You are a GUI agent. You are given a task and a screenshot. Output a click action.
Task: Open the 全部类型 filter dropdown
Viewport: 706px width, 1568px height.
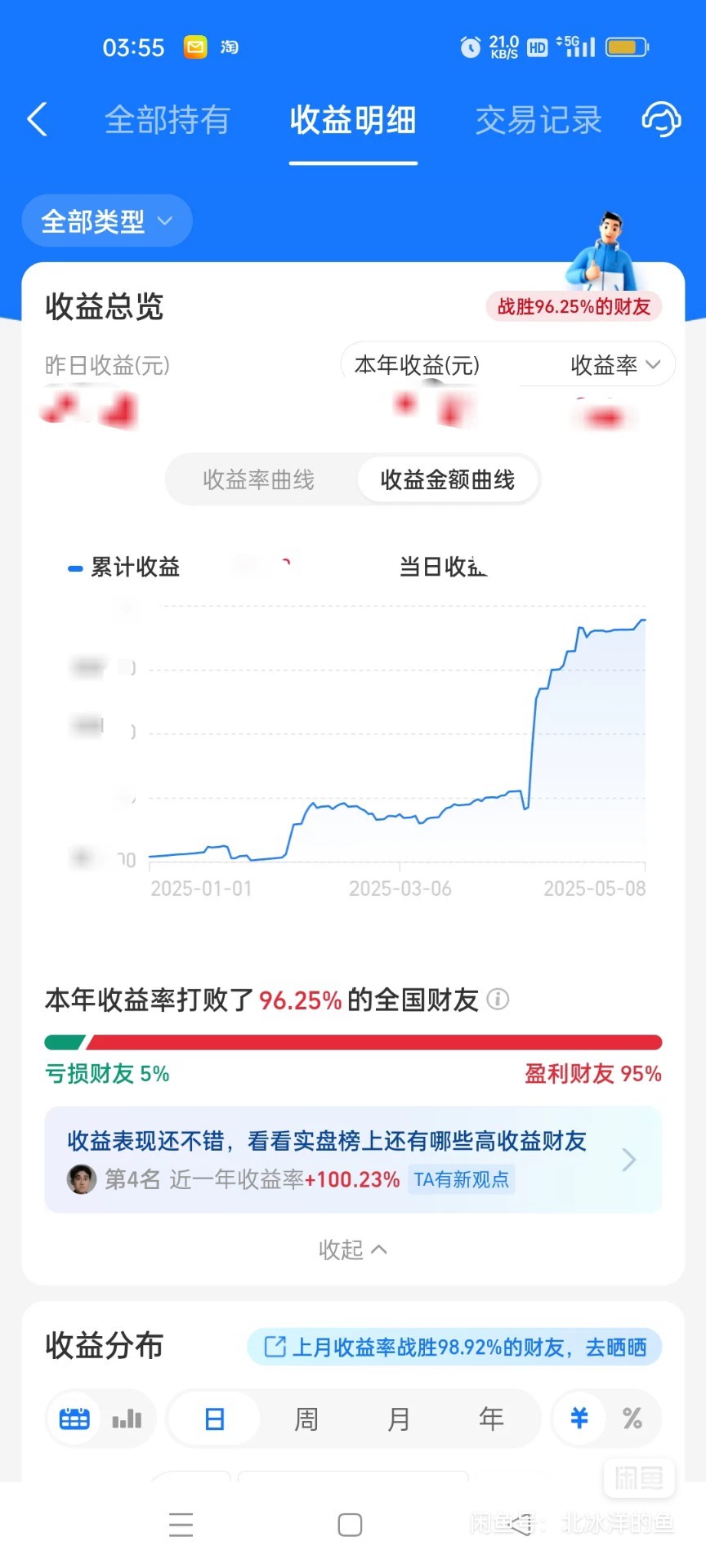point(107,220)
